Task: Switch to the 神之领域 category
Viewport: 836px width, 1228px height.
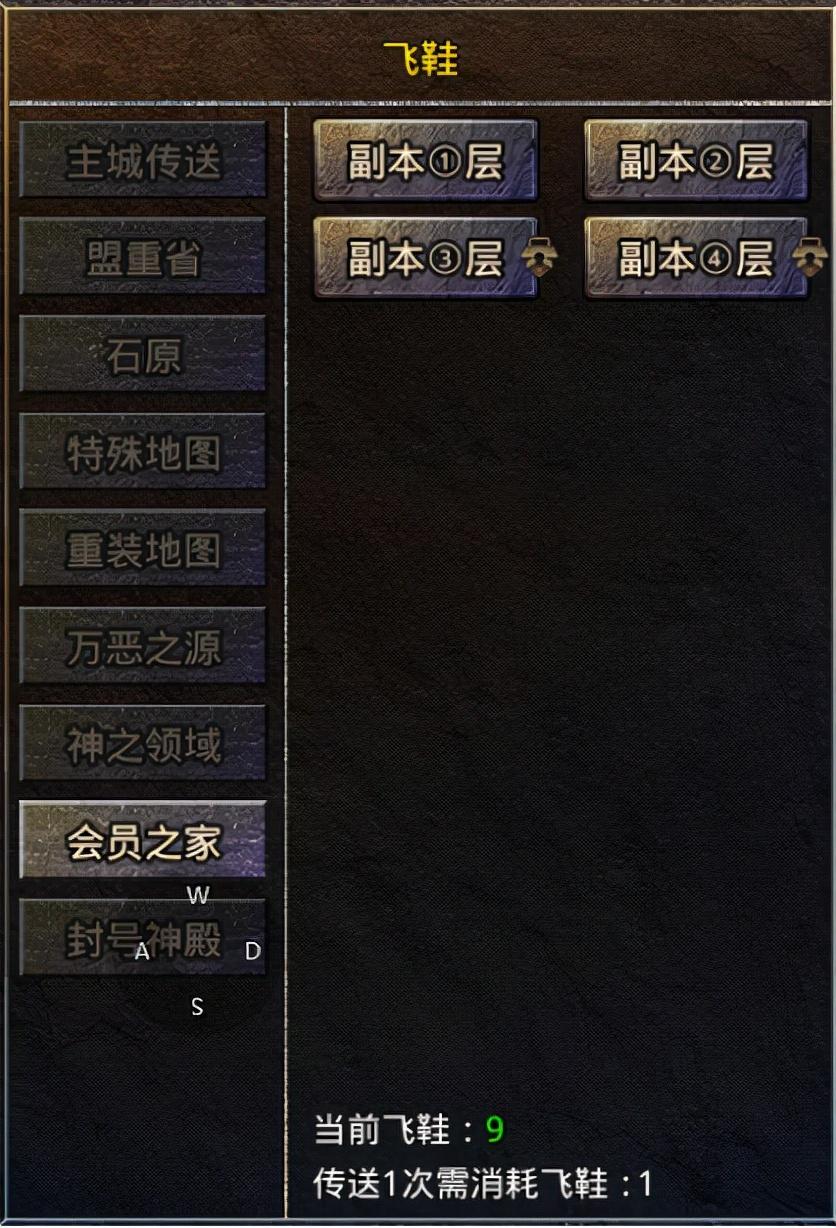Action: tap(143, 744)
